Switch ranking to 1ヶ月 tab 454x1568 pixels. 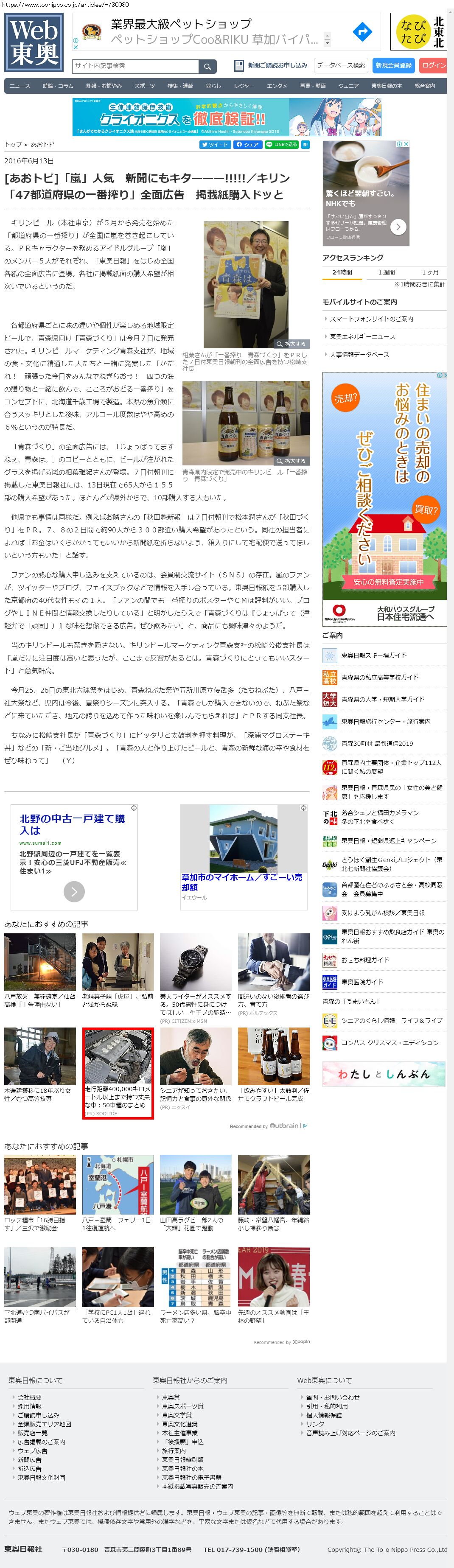click(430, 272)
